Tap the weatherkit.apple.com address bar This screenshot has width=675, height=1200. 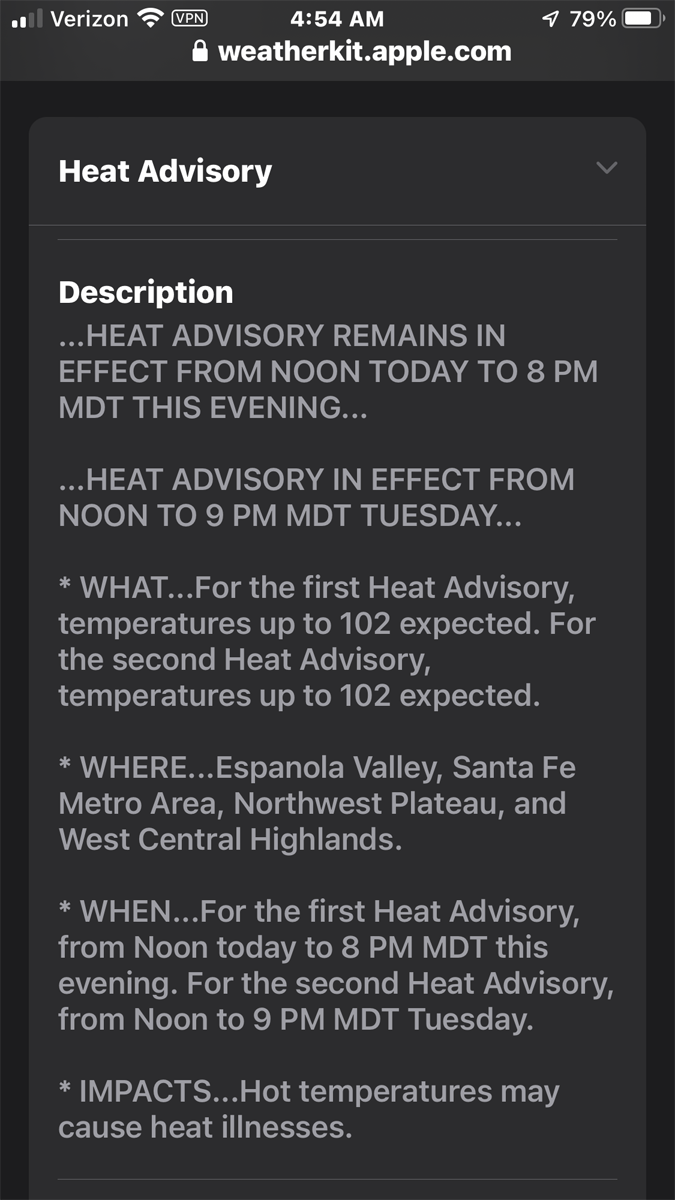(352, 52)
